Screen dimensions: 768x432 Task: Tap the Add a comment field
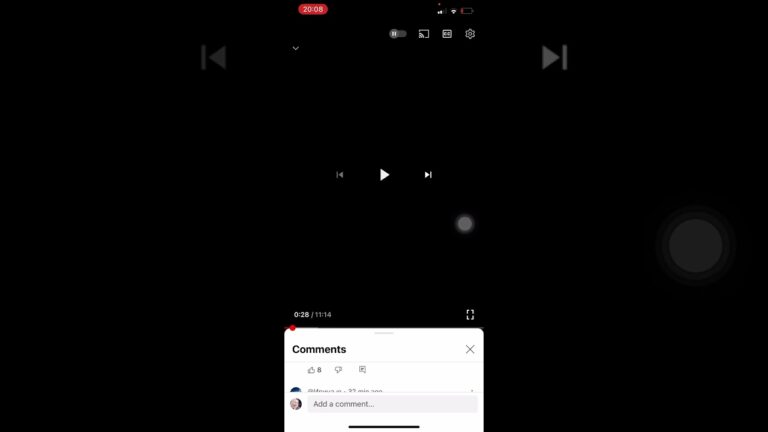392,404
